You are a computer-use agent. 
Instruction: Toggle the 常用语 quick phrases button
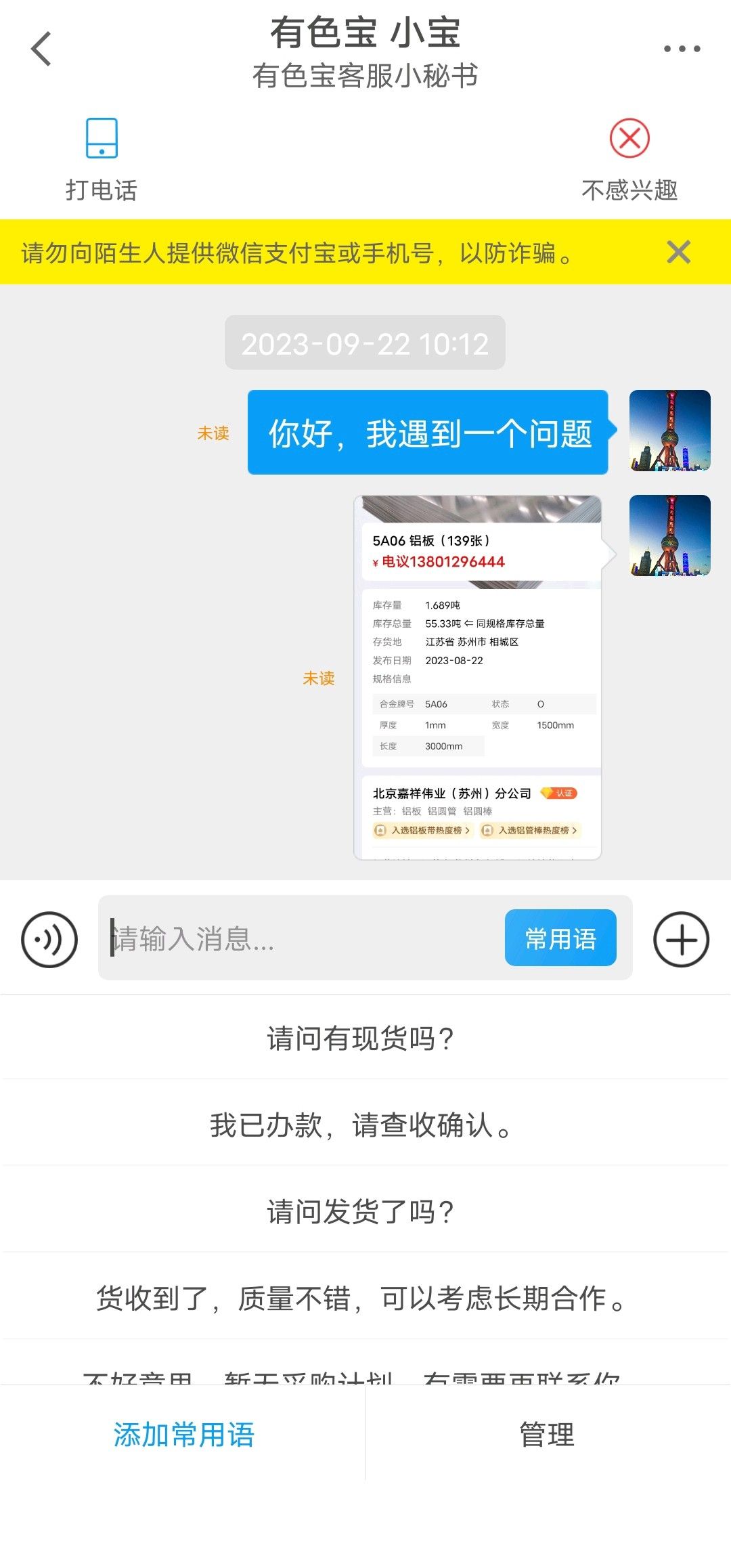click(560, 938)
